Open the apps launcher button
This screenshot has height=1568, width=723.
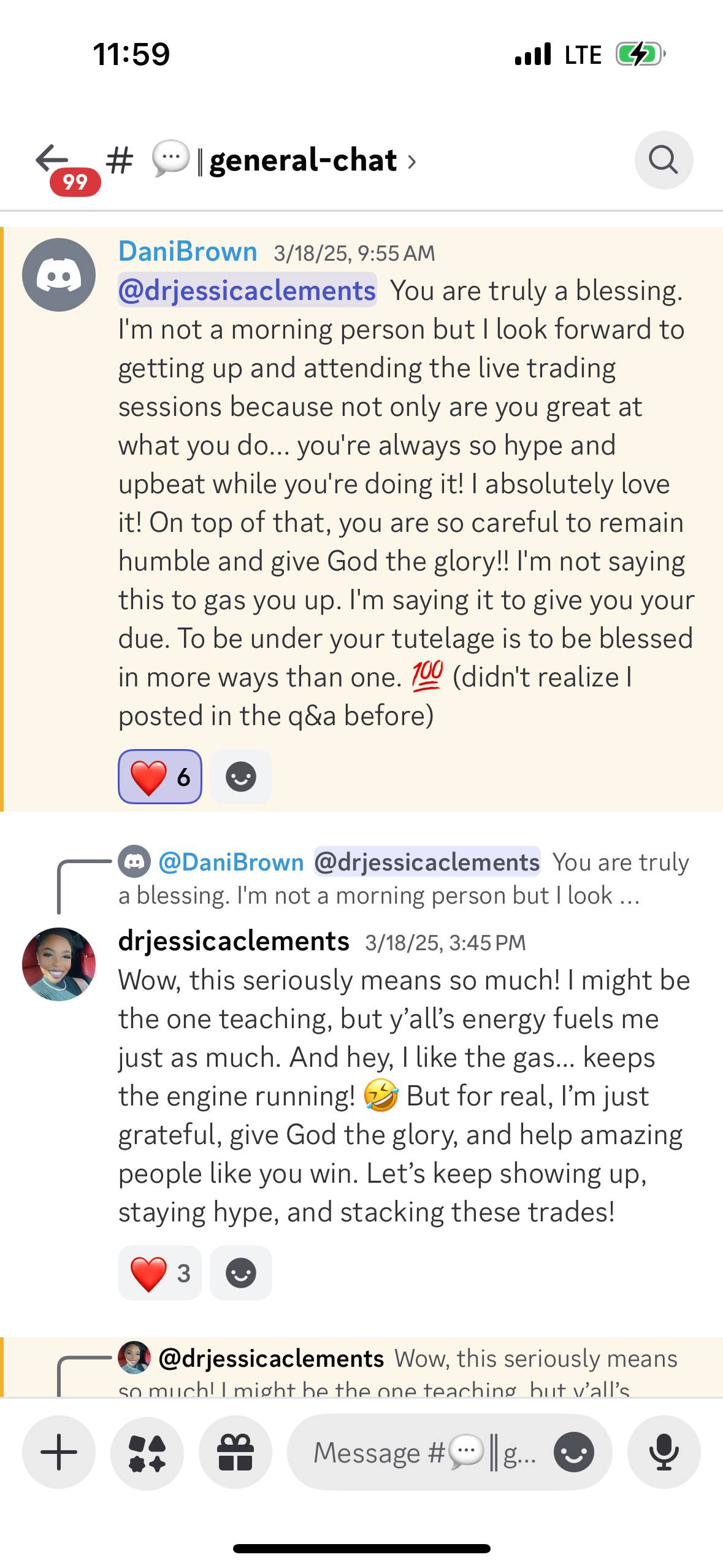(147, 1452)
